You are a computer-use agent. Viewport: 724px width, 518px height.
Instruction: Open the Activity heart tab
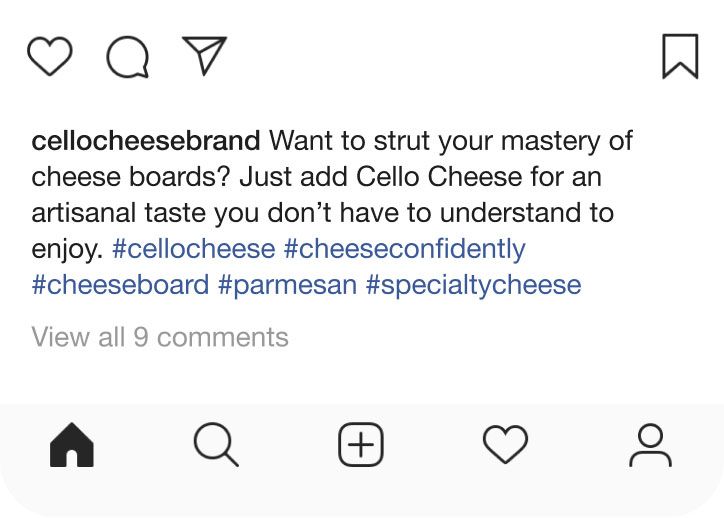coord(505,445)
